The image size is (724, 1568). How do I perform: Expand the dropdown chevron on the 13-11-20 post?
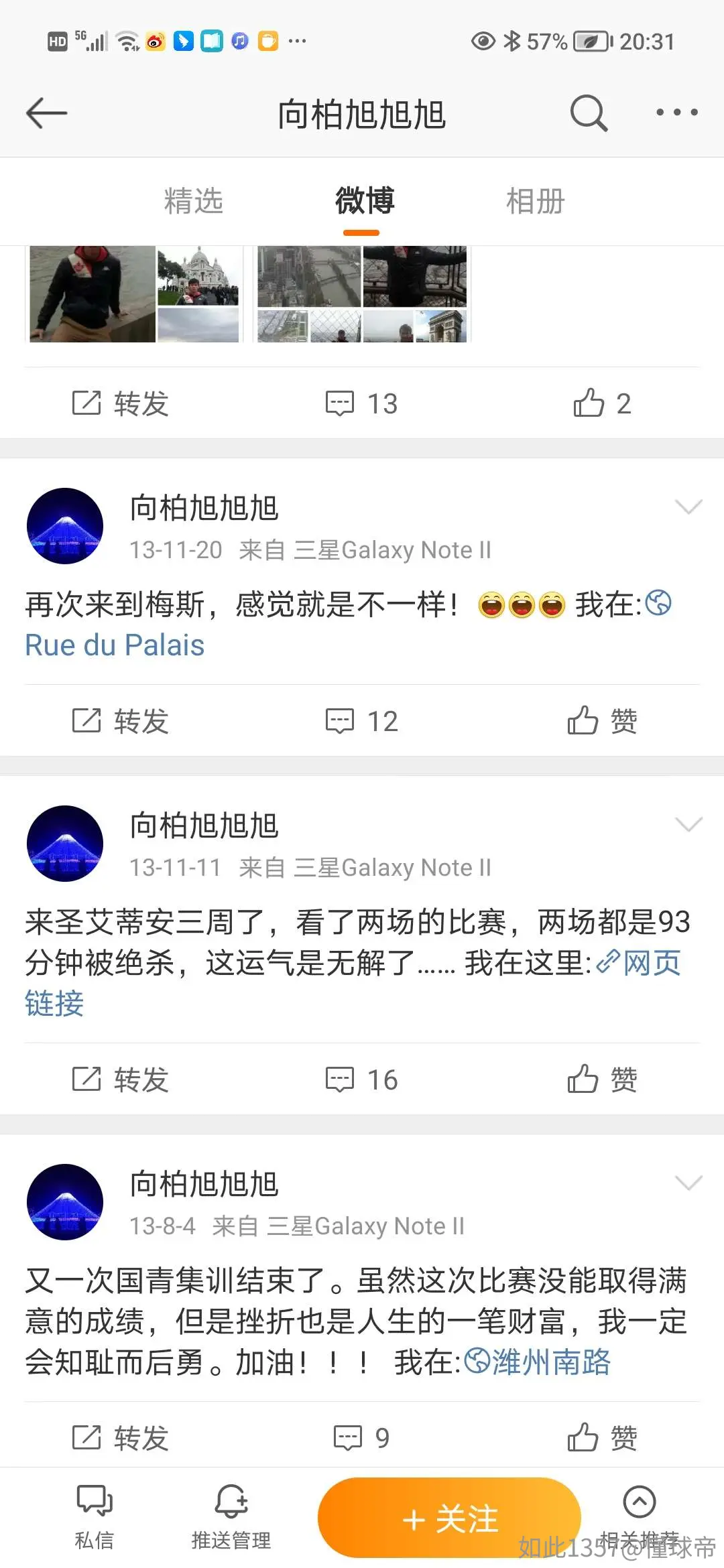(x=688, y=507)
